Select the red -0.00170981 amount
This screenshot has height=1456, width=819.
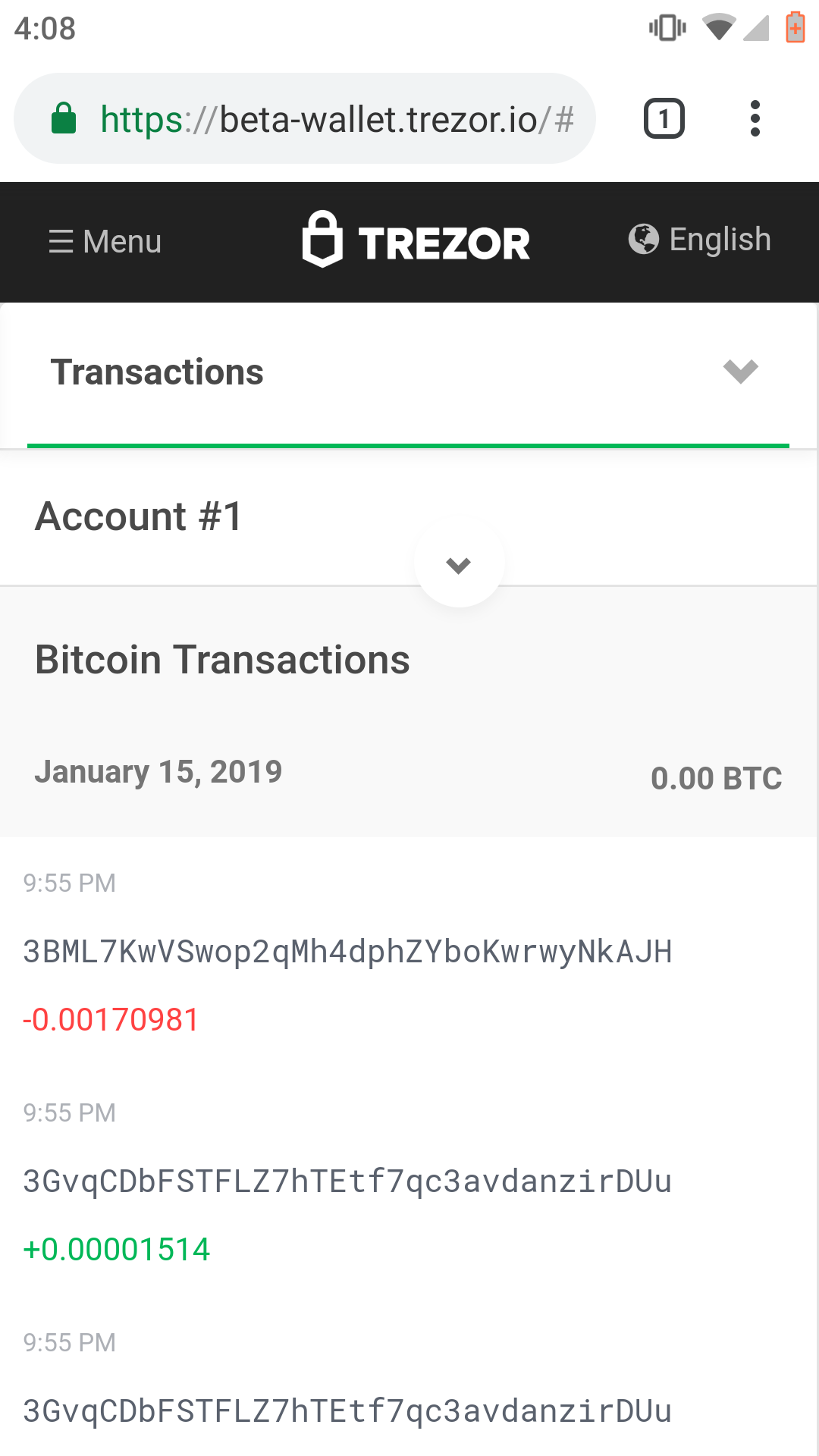[x=111, y=1021]
